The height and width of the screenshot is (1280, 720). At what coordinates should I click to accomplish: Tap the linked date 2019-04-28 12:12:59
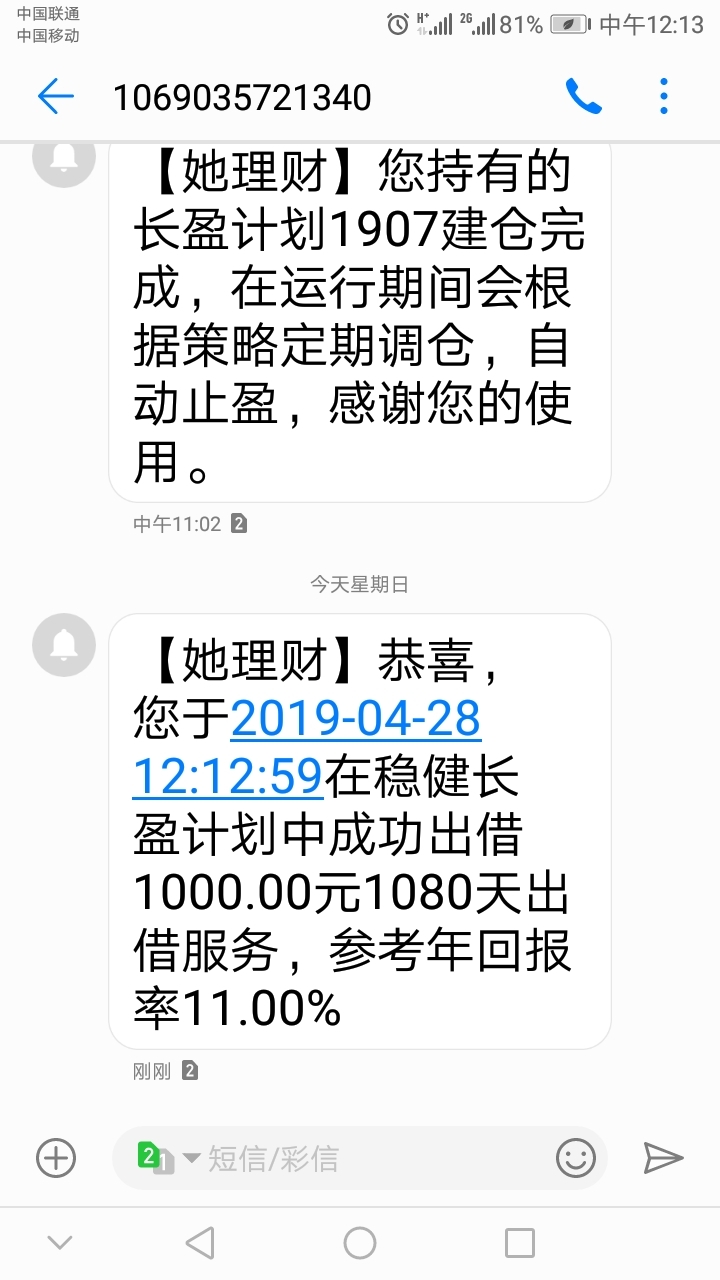pos(307,747)
